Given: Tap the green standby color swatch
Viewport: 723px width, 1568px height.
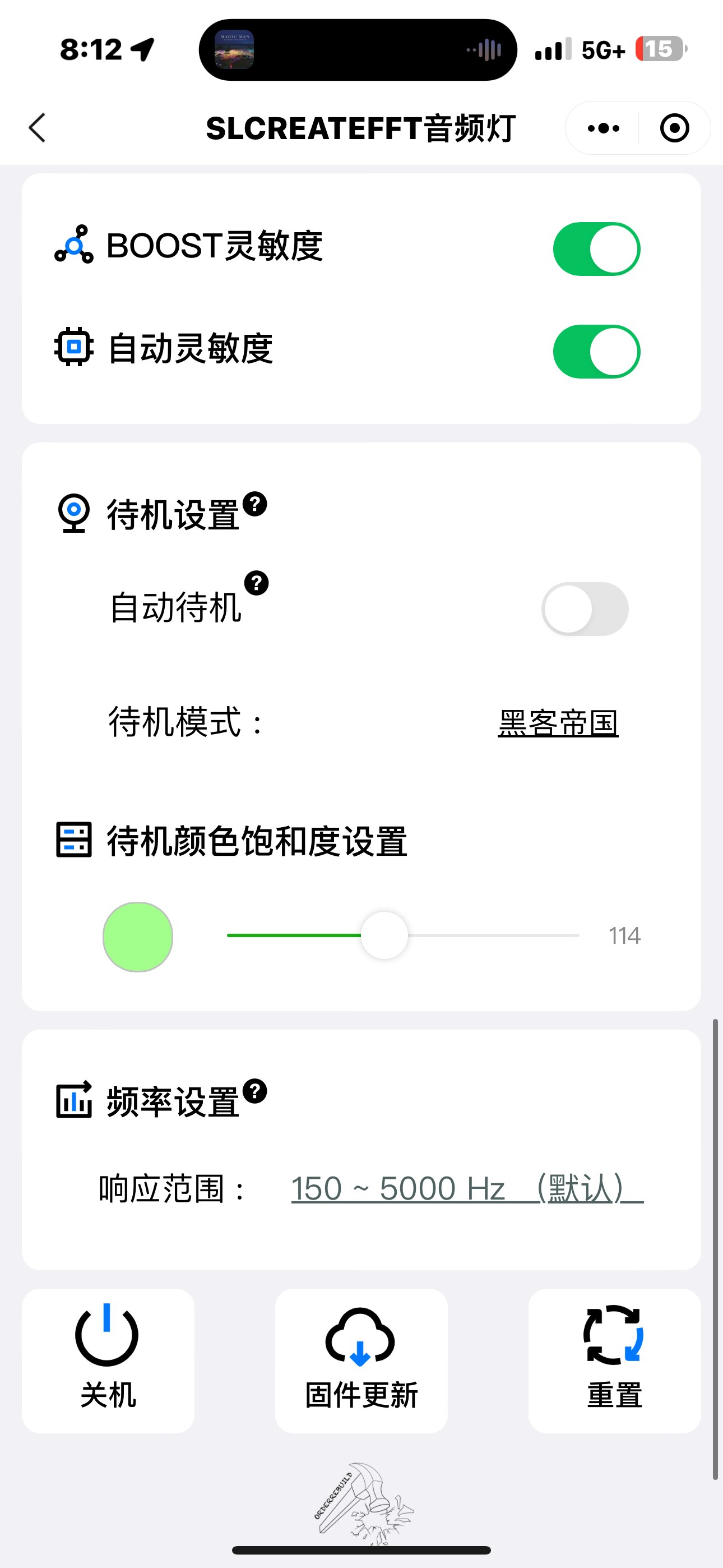Looking at the screenshot, I should click(138, 937).
